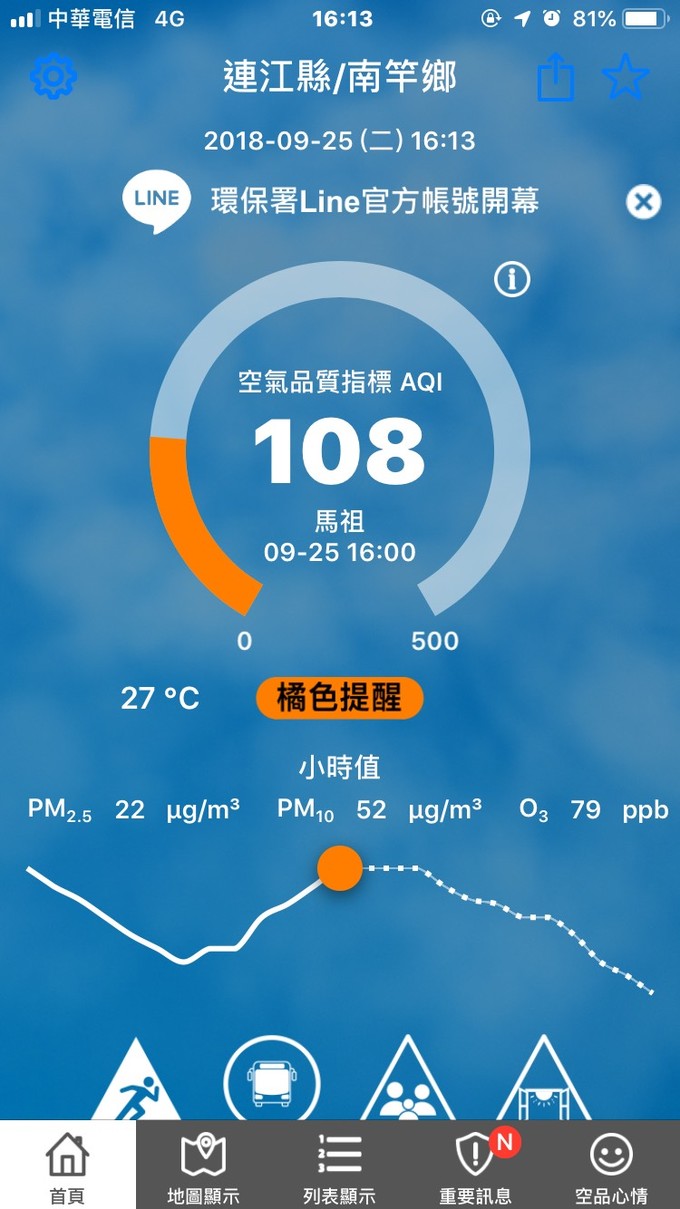Open the settings gear icon

[54, 77]
